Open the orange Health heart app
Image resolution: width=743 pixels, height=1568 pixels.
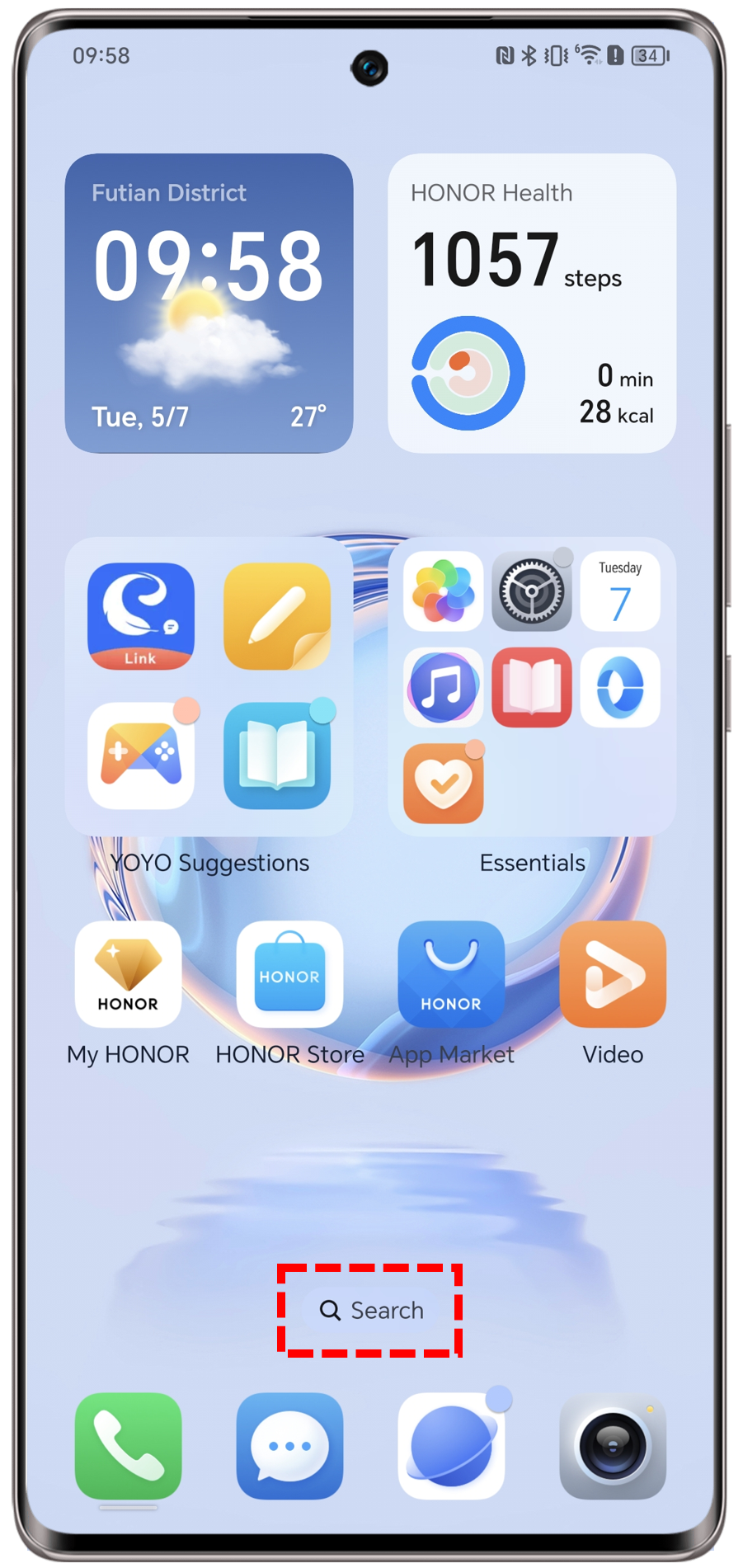[444, 784]
